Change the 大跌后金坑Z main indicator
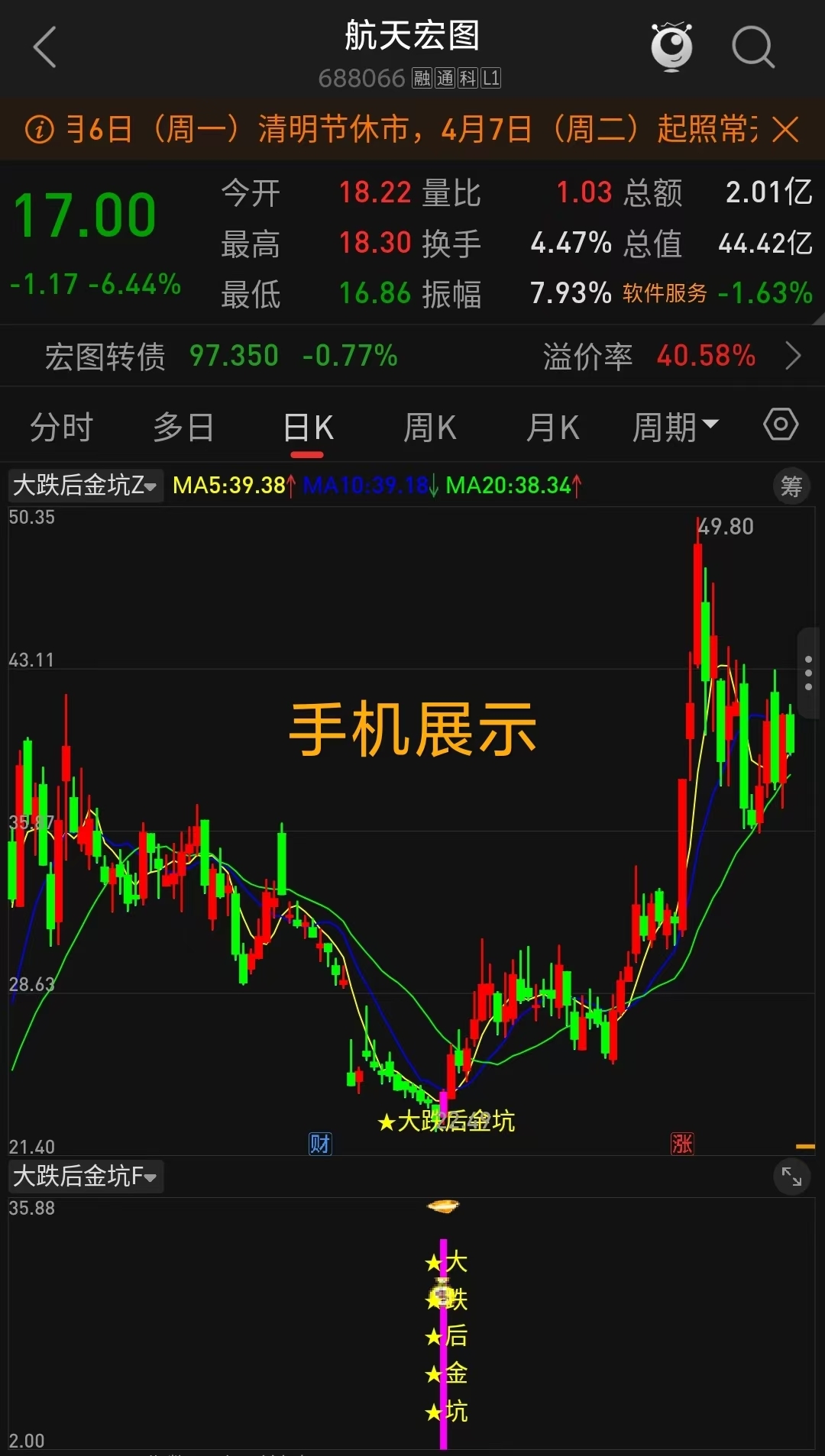This screenshot has width=825, height=1456. click(x=85, y=485)
